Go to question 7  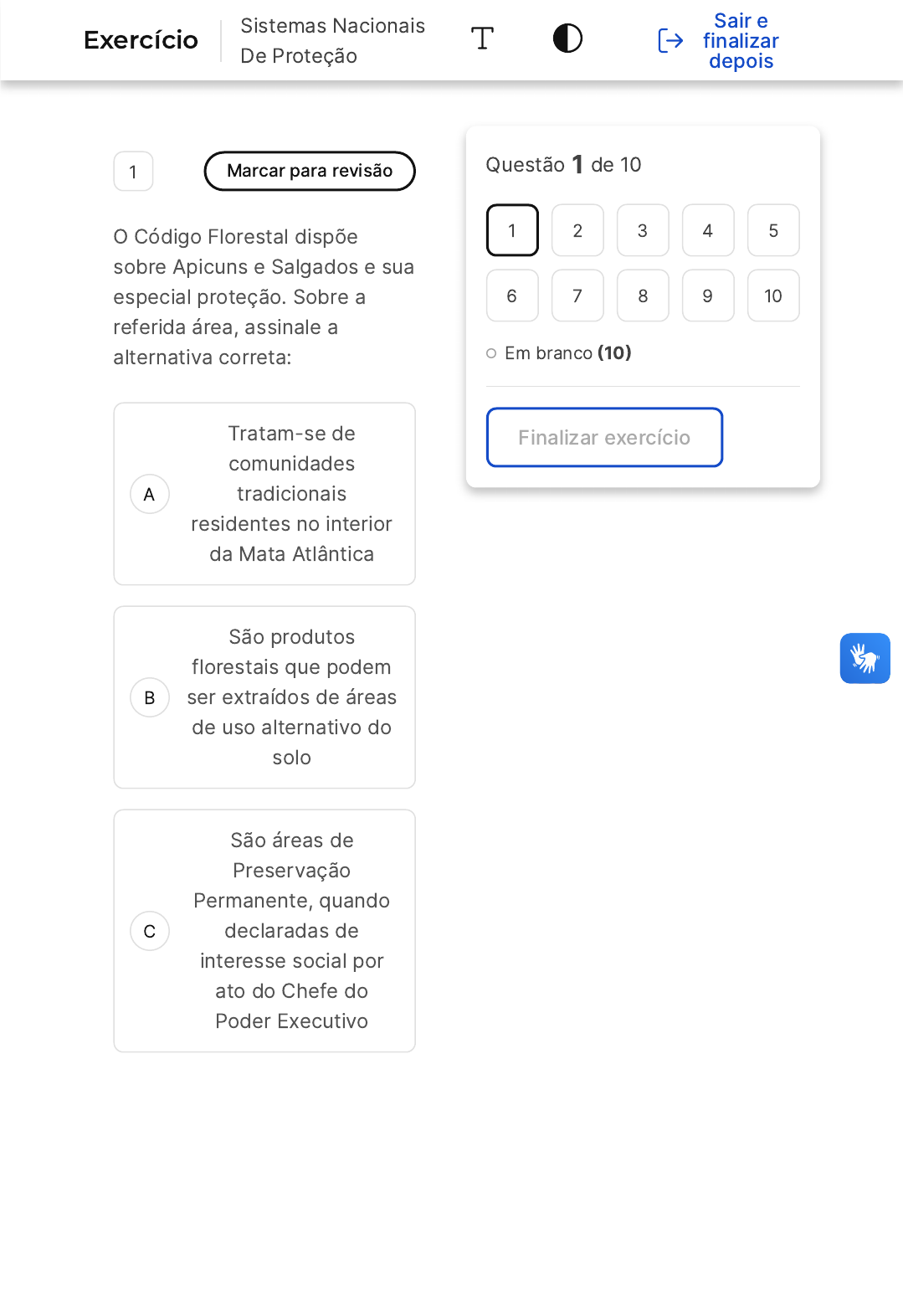pos(577,296)
